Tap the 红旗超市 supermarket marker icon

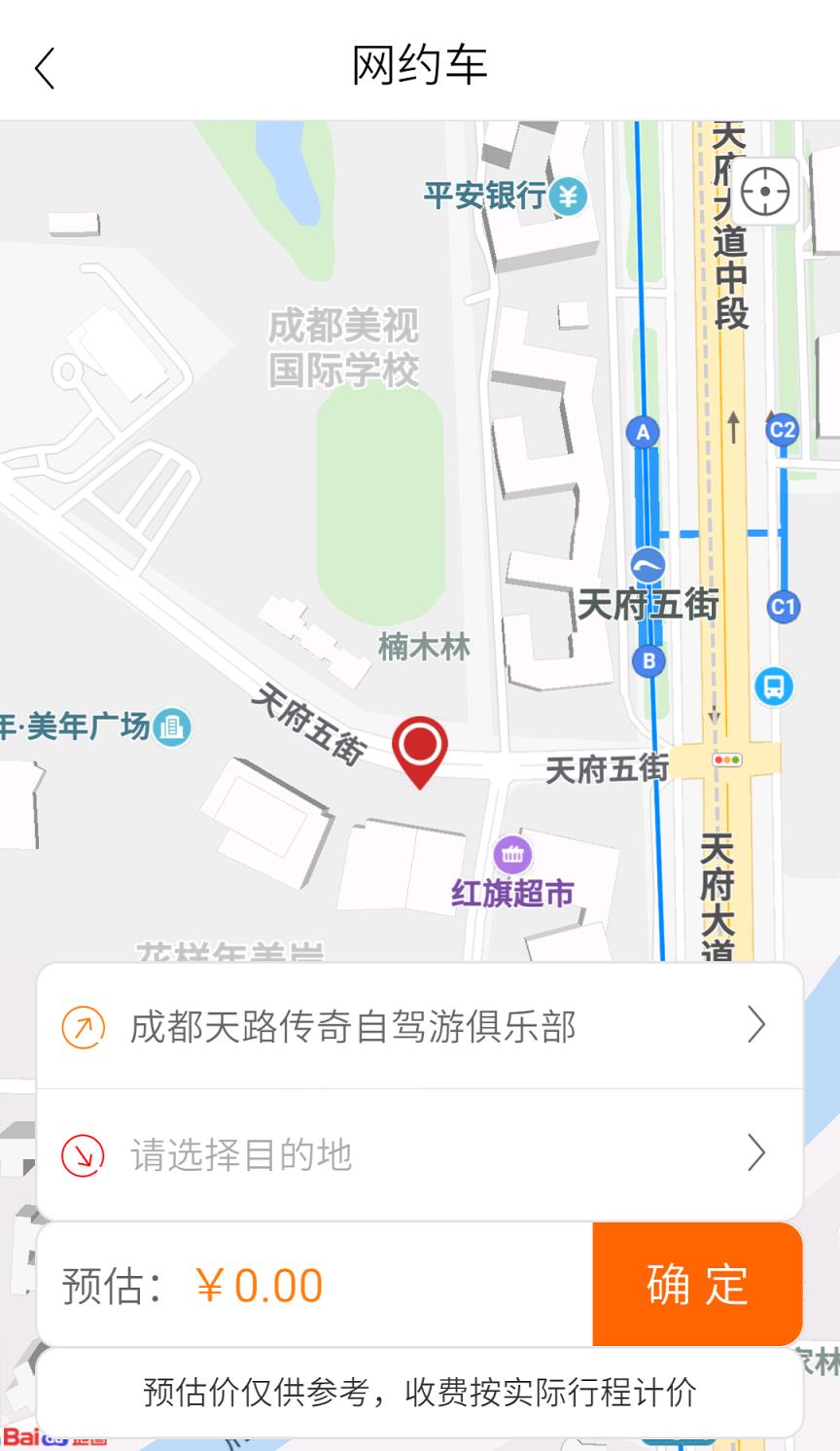(512, 853)
